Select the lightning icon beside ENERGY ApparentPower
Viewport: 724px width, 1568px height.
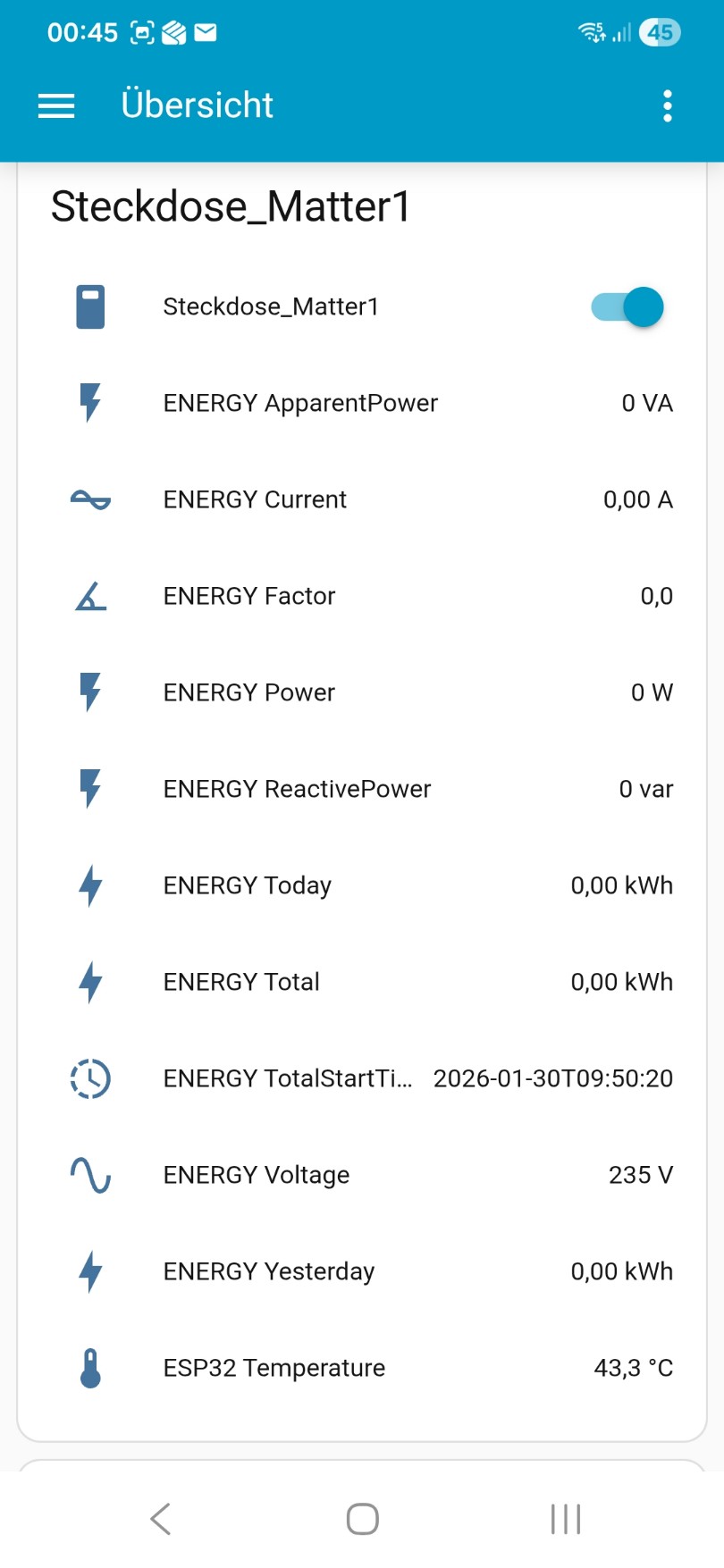(x=89, y=403)
